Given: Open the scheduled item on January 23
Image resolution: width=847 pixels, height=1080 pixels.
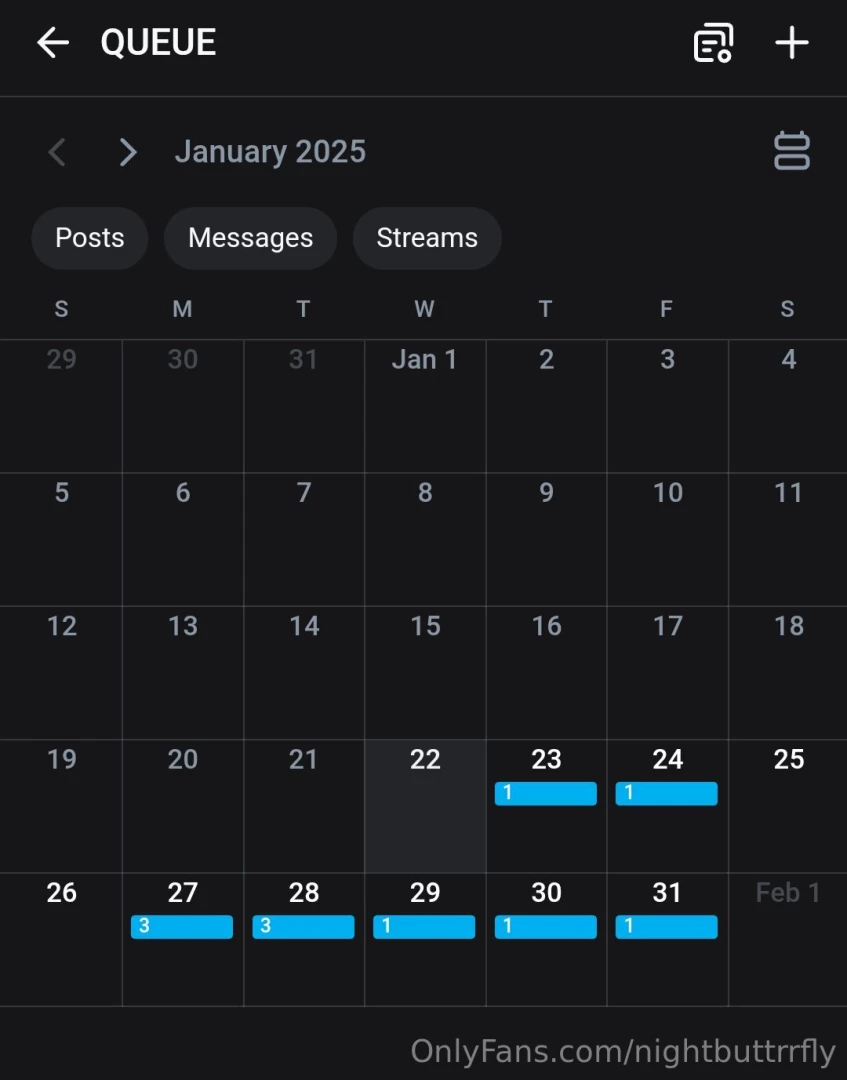Looking at the screenshot, I should (545, 793).
